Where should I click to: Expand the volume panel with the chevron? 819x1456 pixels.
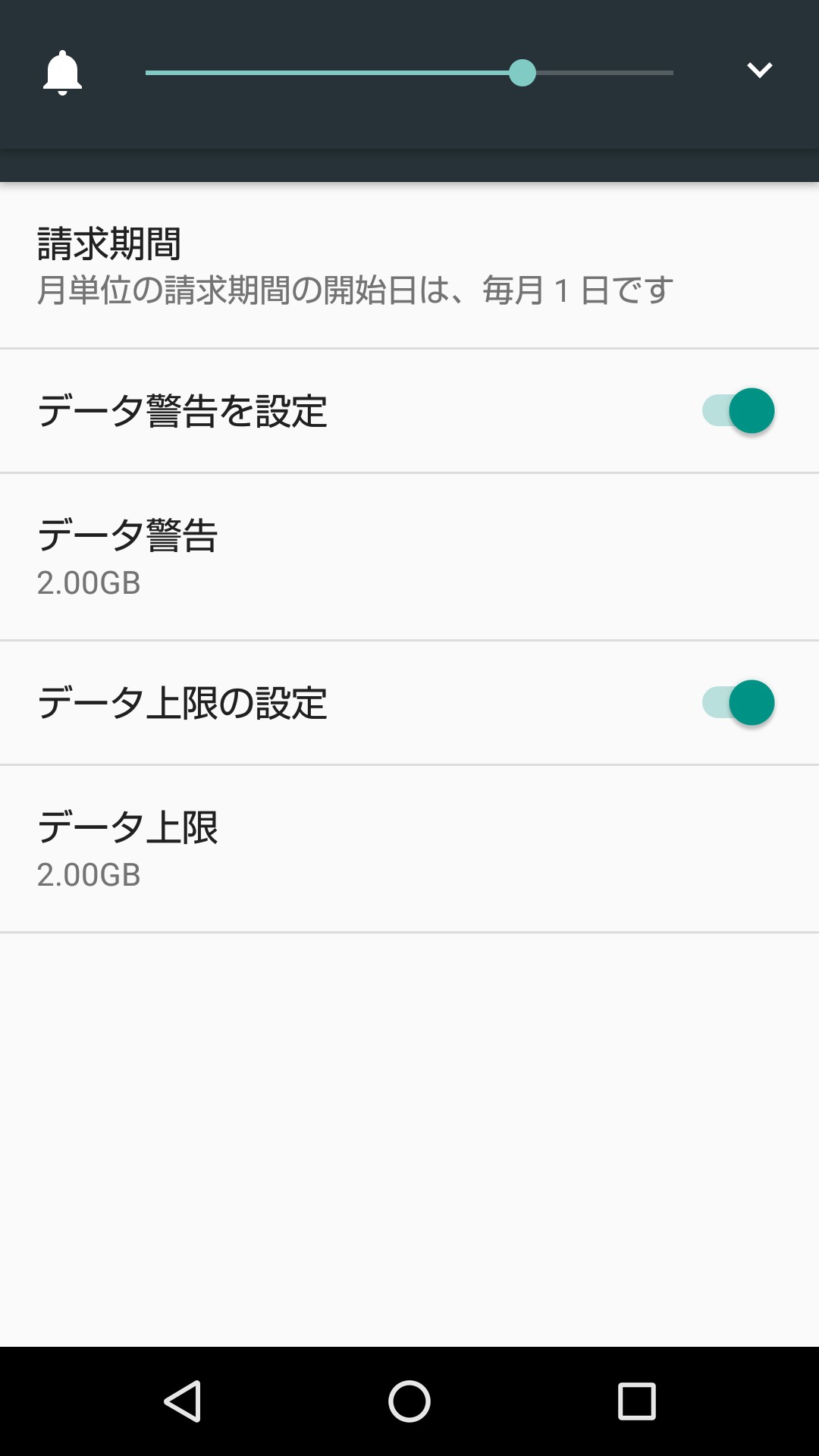coord(759,71)
